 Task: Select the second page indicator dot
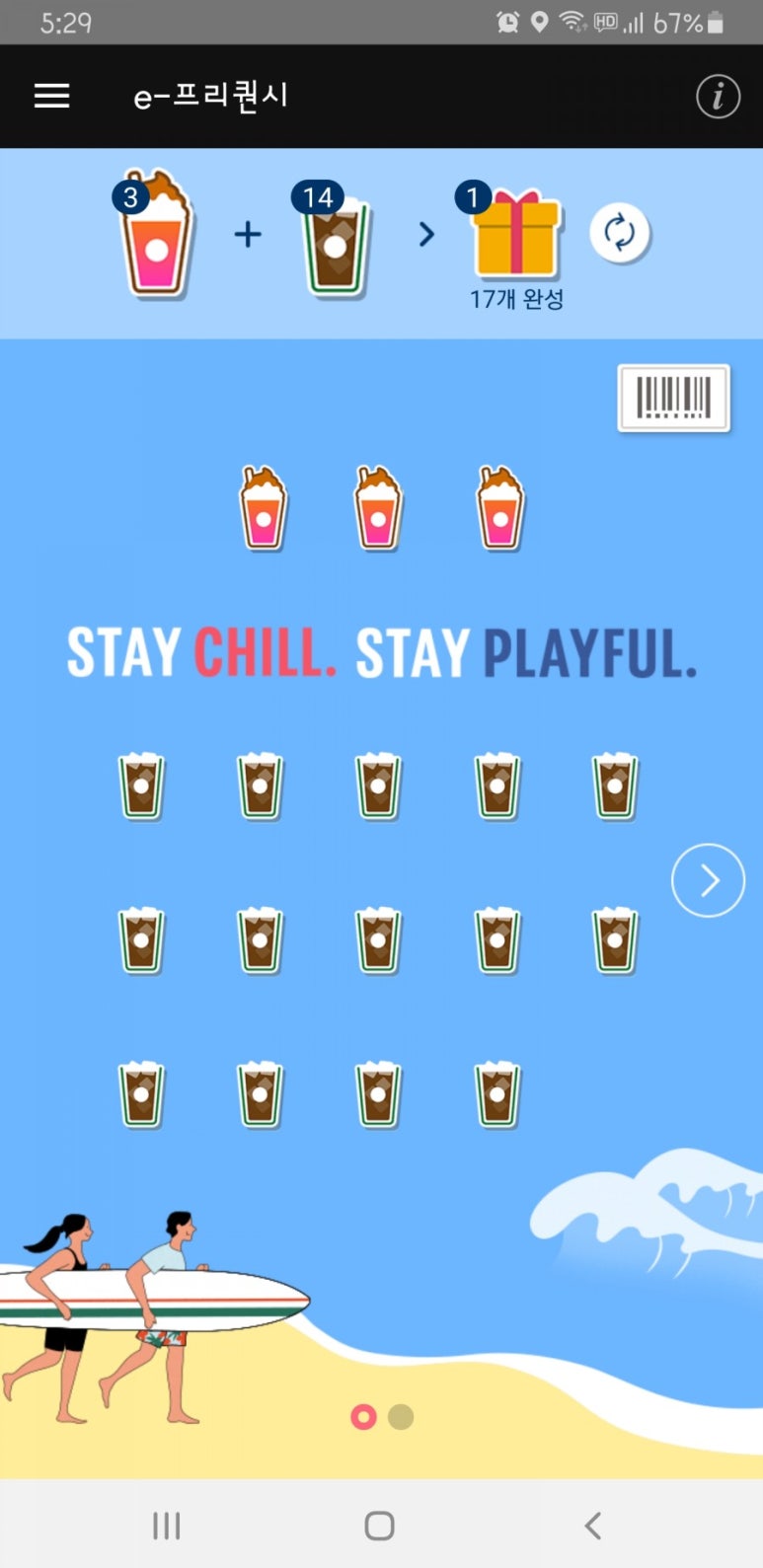pos(401,1417)
